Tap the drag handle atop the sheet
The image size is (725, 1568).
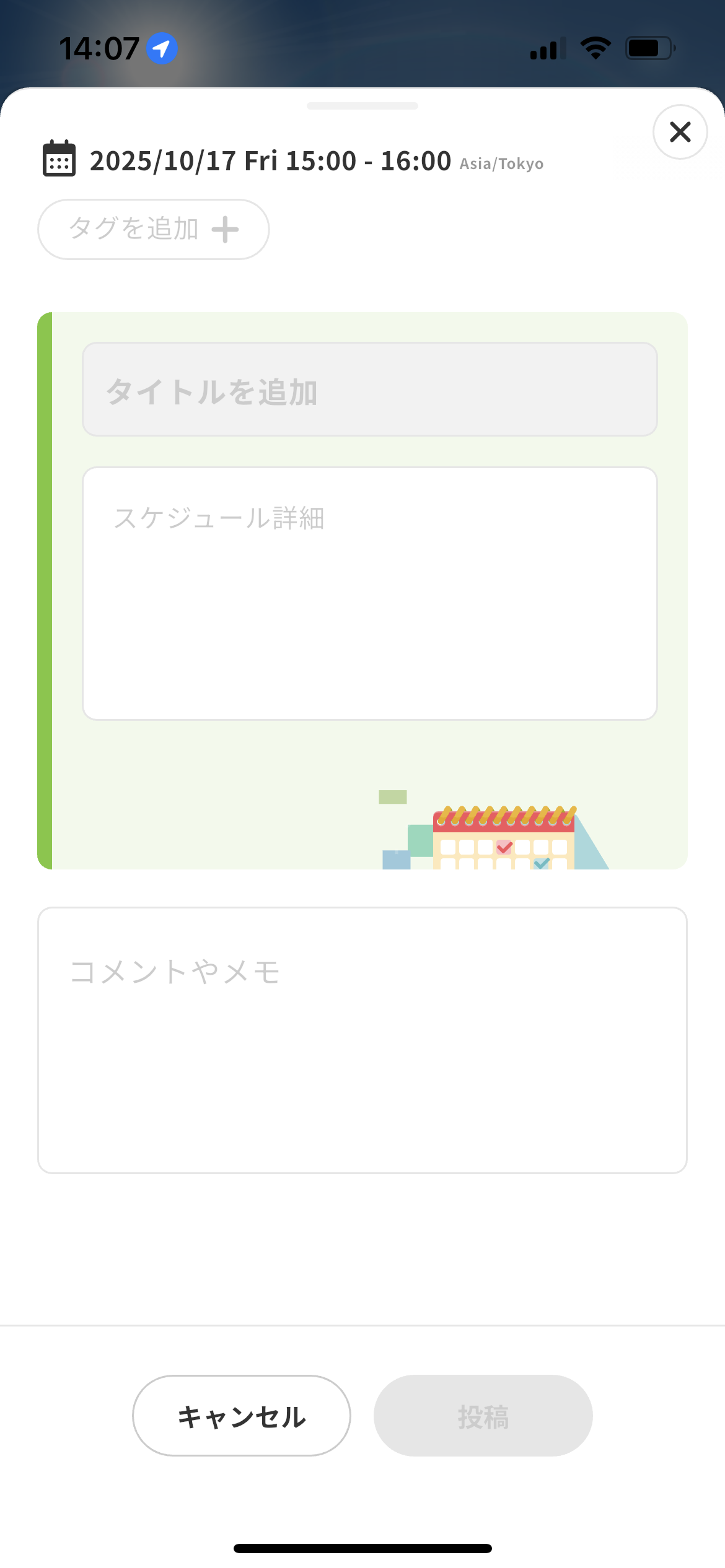[362, 105]
